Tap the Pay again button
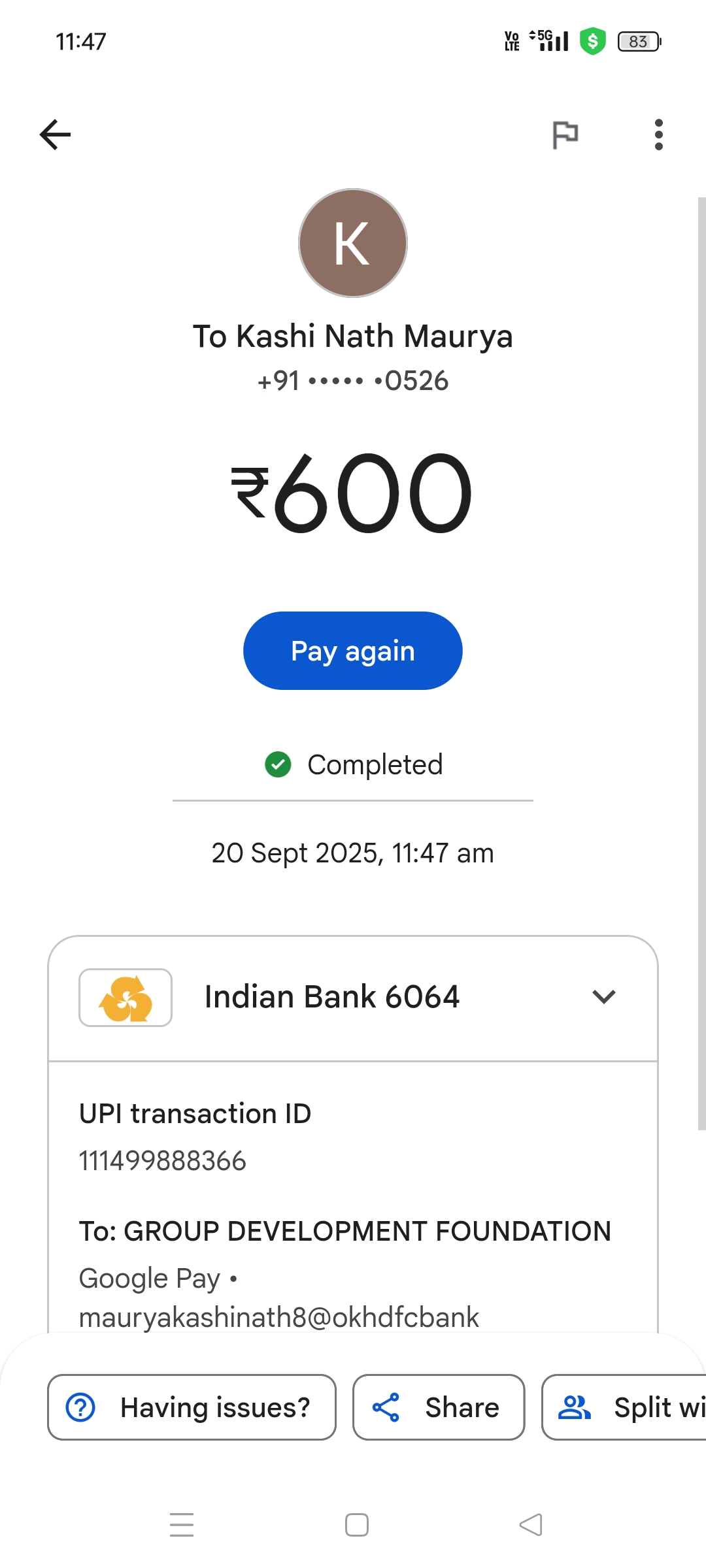The height and width of the screenshot is (1568, 706). pyautogui.click(x=353, y=651)
